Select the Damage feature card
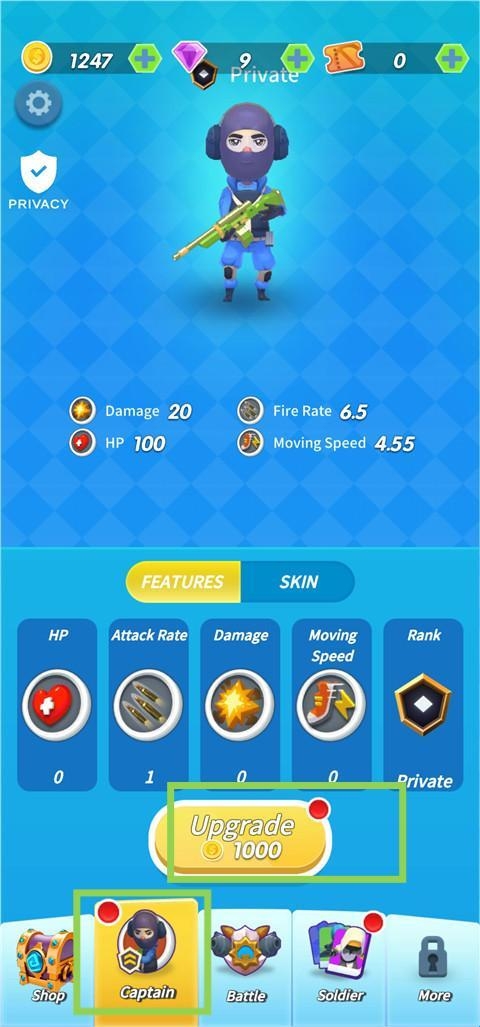The height and width of the screenshot is (1027, 480). click(x=240, y=705)
